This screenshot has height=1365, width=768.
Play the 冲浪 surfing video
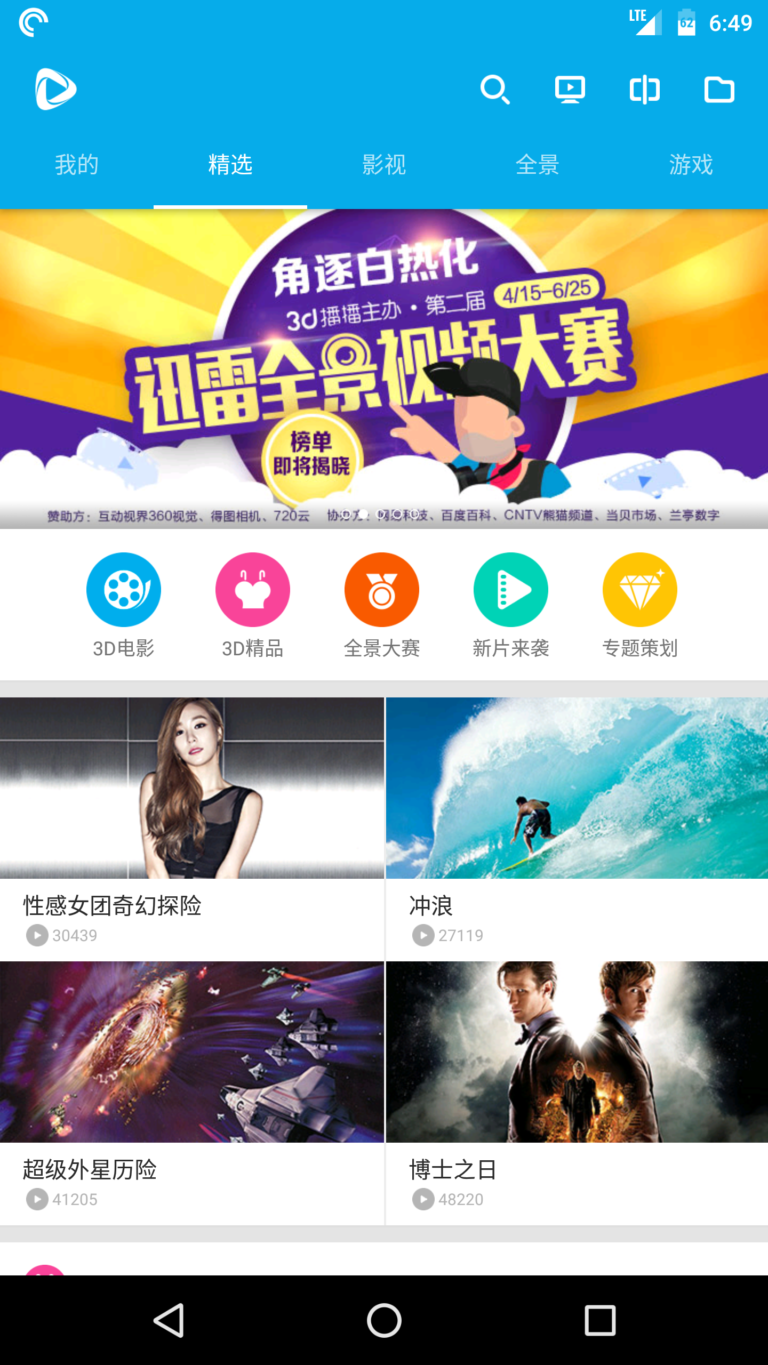tap(577, 829)
